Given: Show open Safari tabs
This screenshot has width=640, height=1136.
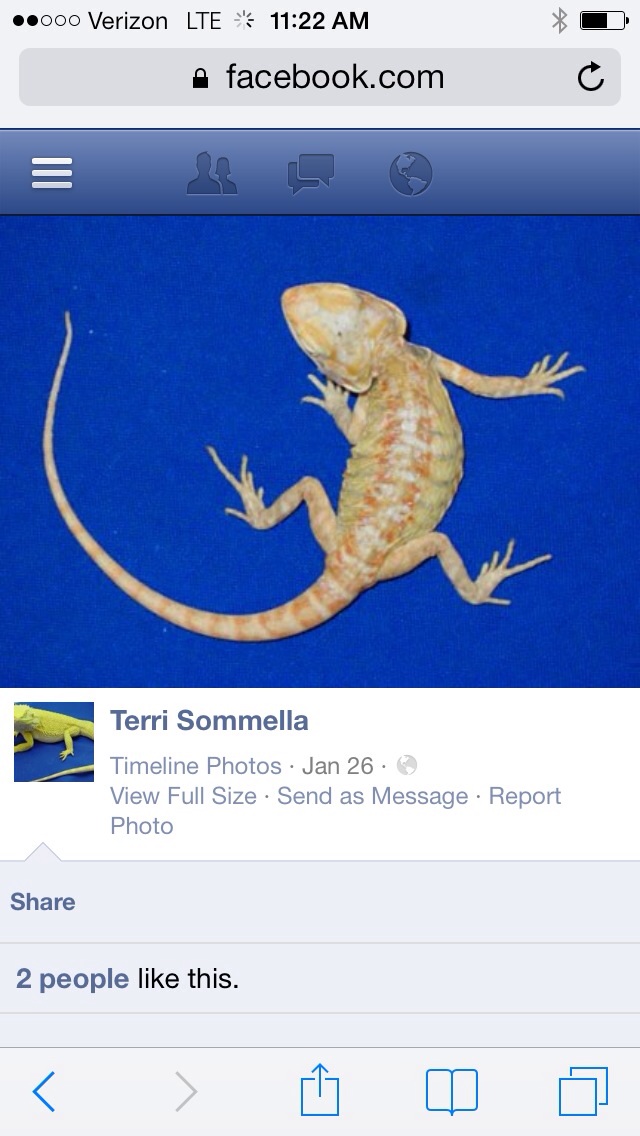Looking at the screenshot, I should click(583, 1091).
